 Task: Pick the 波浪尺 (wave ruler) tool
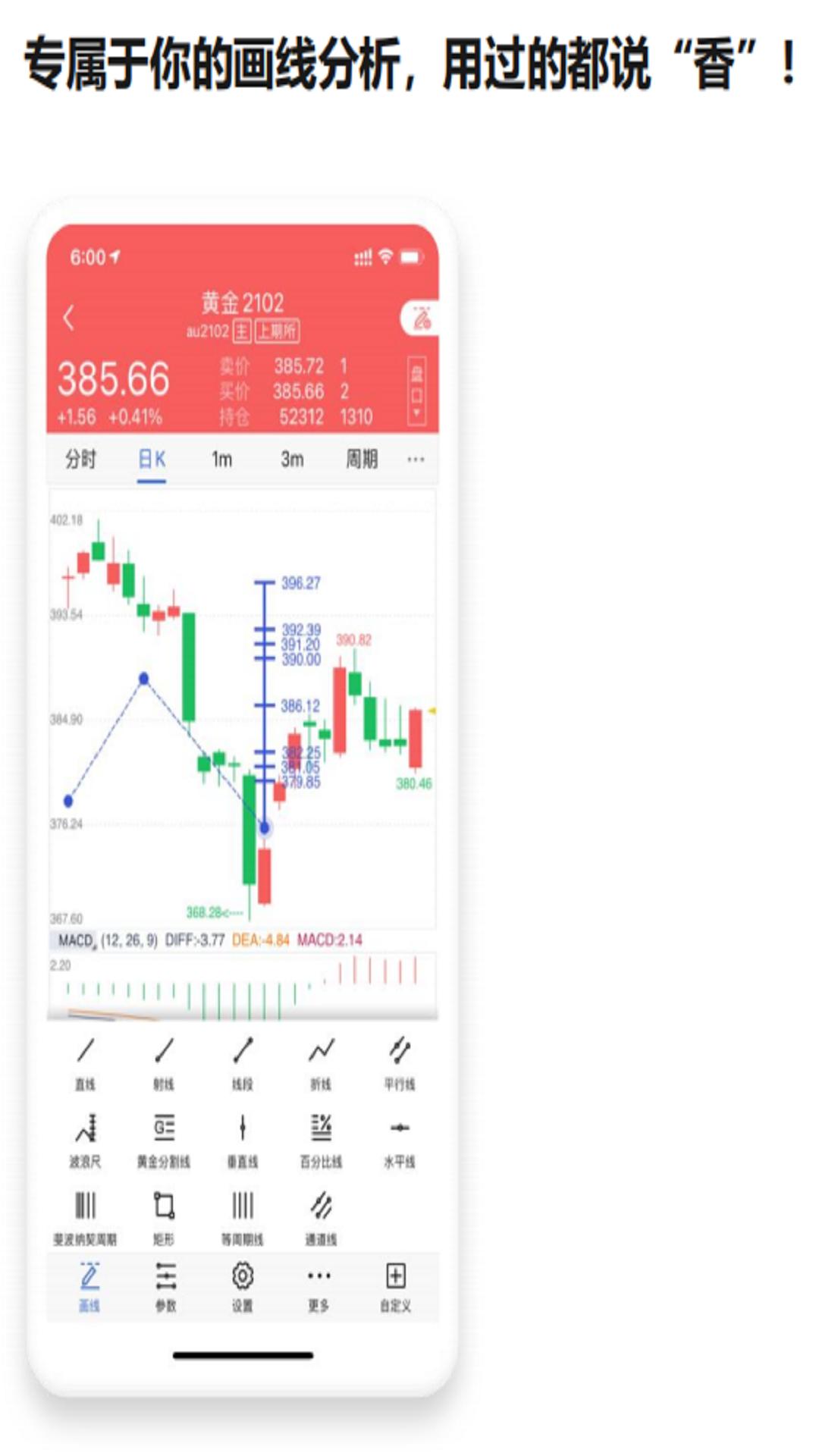[86, 1130]
